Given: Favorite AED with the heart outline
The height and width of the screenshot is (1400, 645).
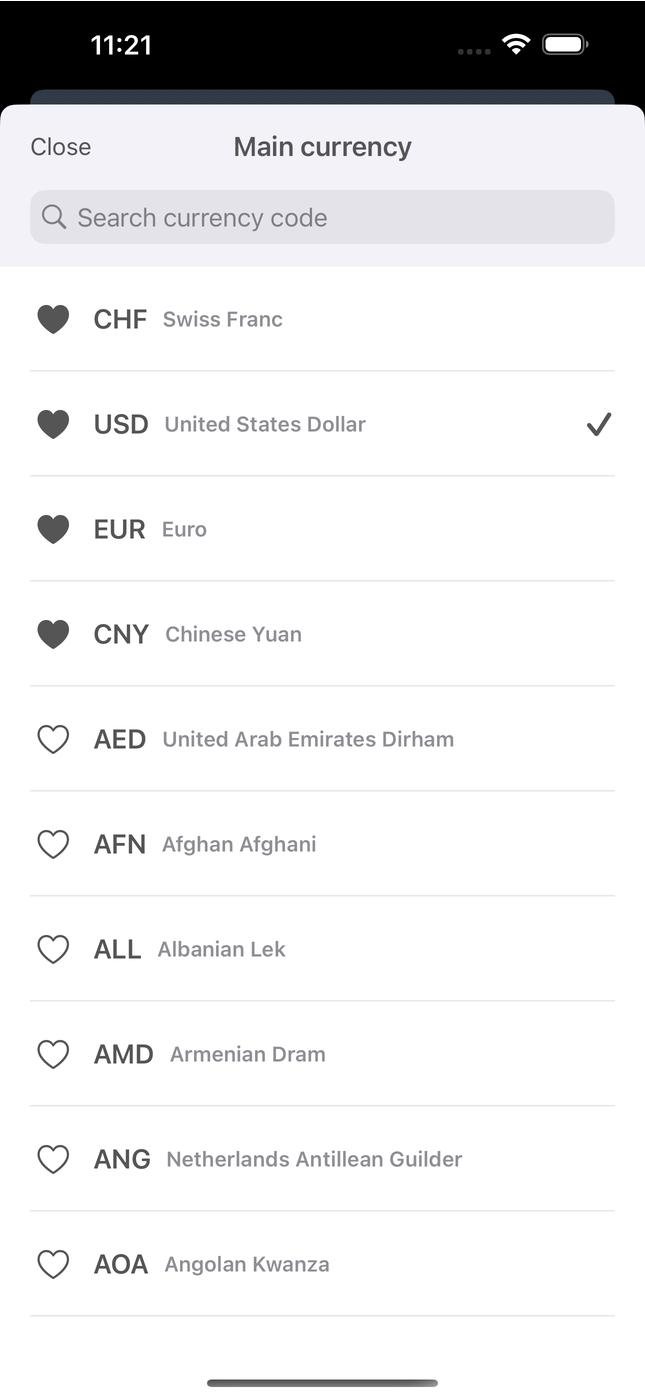Looking at the screenshot, I should point(53,739).
